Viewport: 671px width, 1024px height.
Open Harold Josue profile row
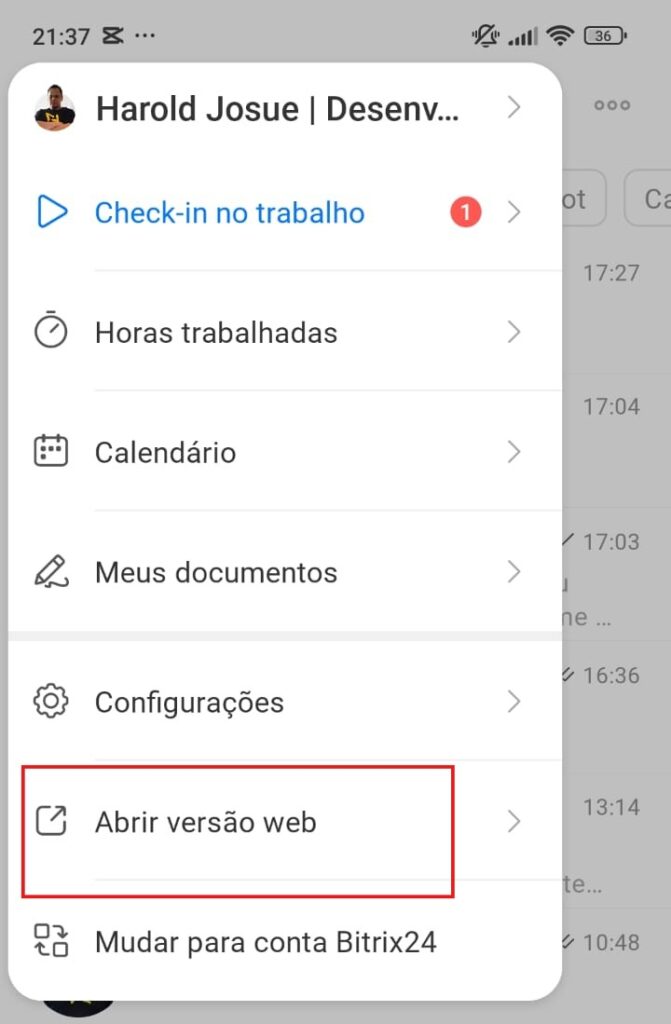click(277, 109)
